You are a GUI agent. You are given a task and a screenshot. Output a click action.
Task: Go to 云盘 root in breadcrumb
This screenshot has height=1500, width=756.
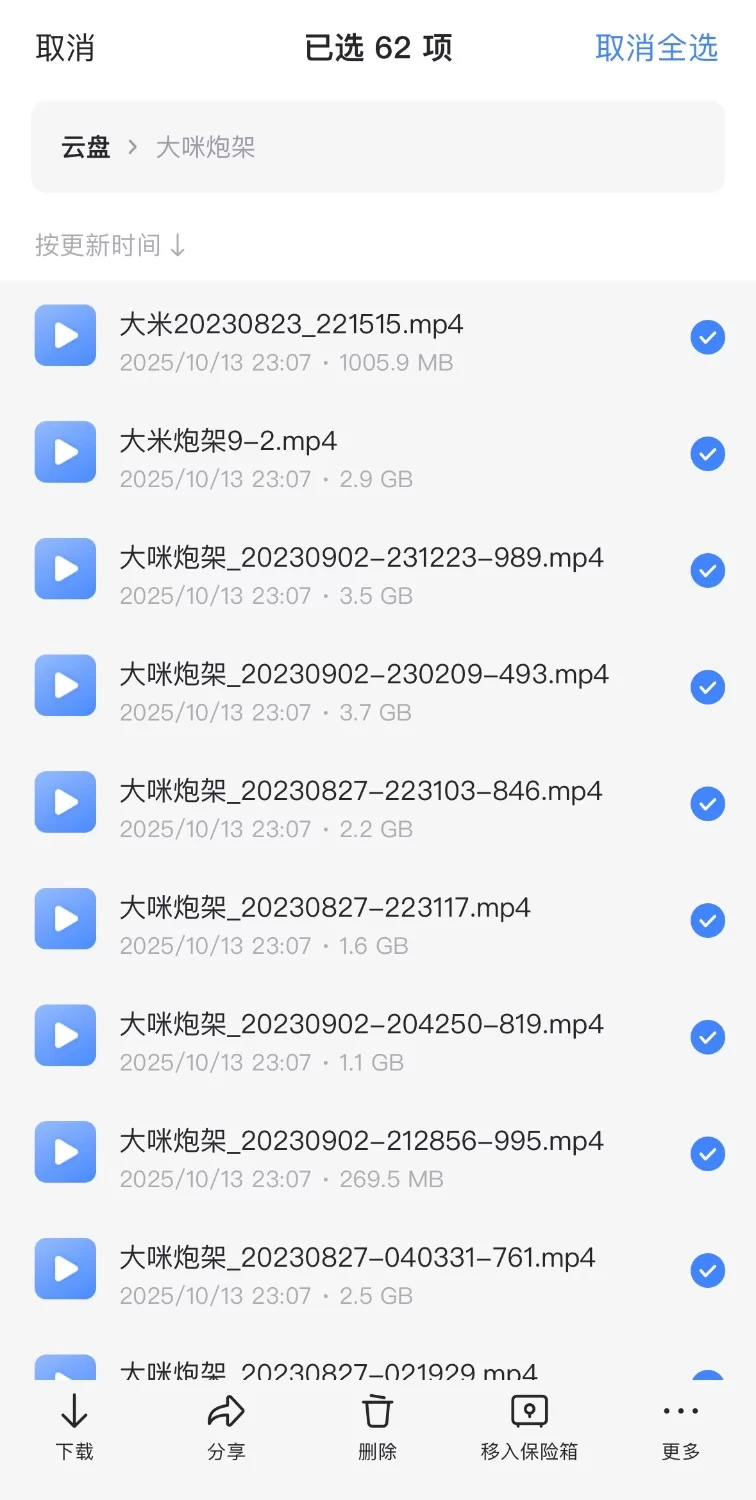point(86,148)
